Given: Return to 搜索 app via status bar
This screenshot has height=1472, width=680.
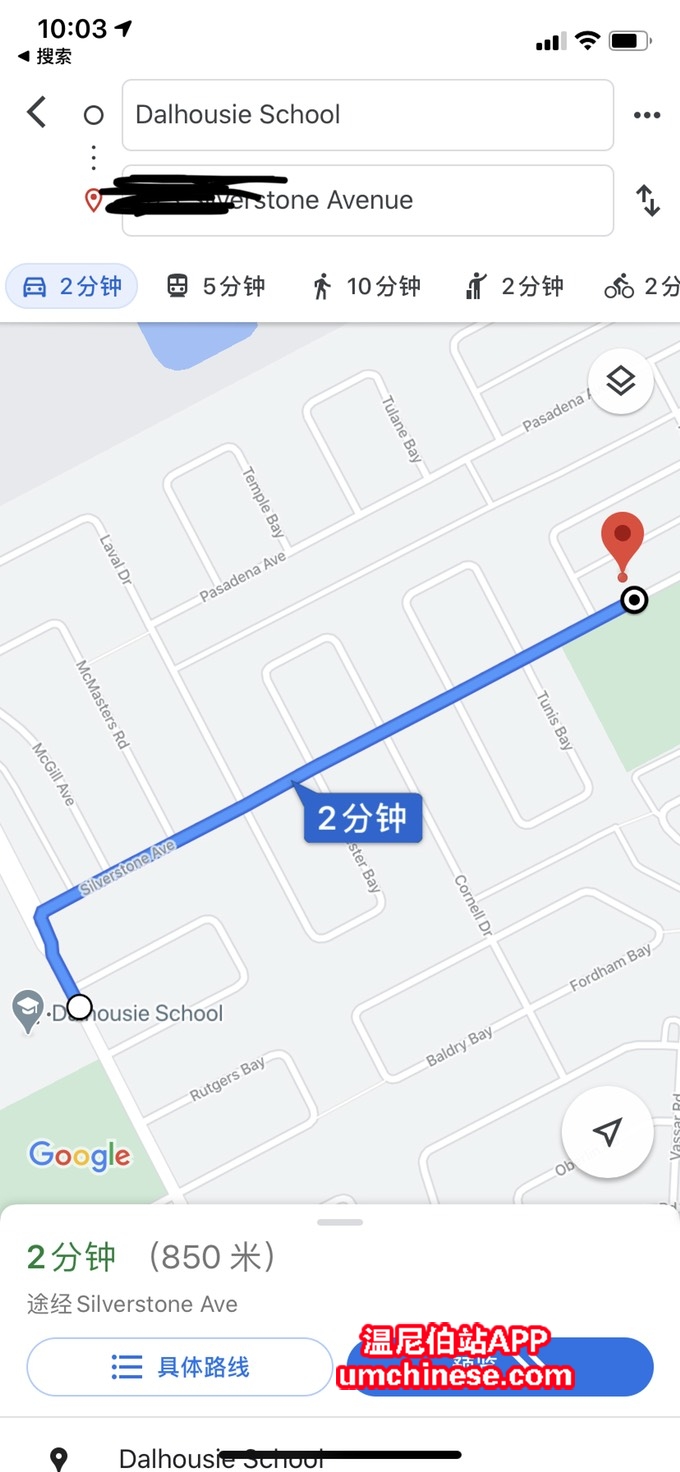Looking at the screenshot, I should (45, 57).
